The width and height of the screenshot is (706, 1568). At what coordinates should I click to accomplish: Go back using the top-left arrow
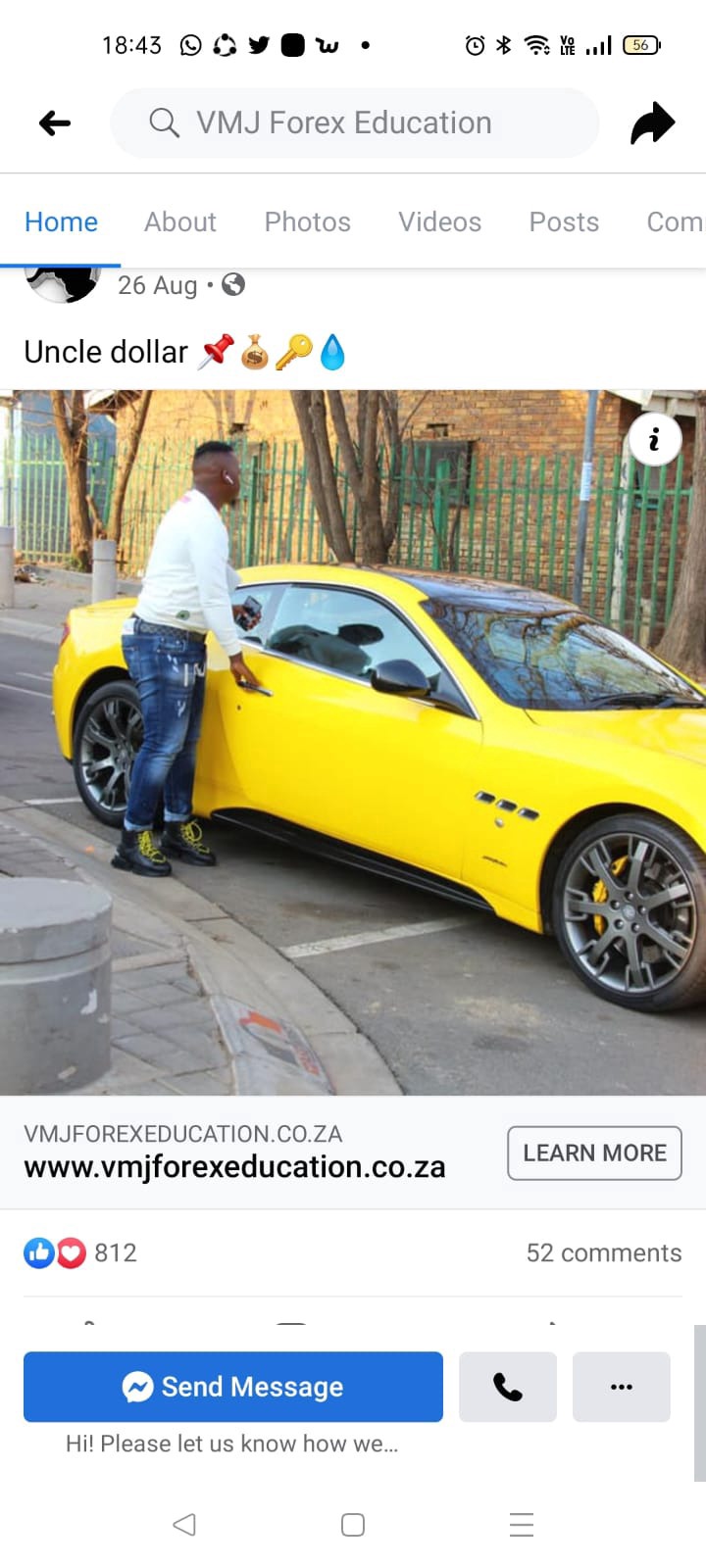55,122
